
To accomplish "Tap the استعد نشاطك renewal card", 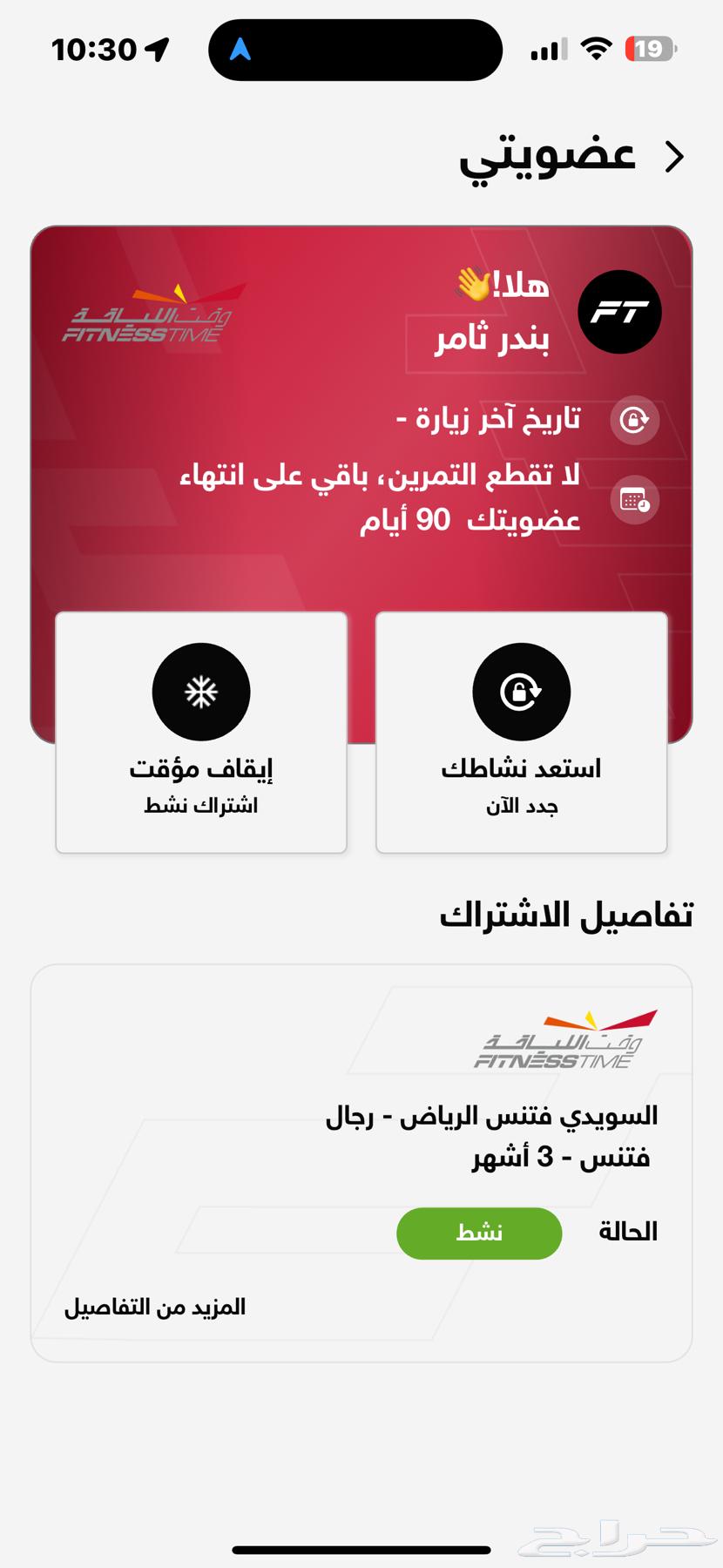I will tap(521, 732).
